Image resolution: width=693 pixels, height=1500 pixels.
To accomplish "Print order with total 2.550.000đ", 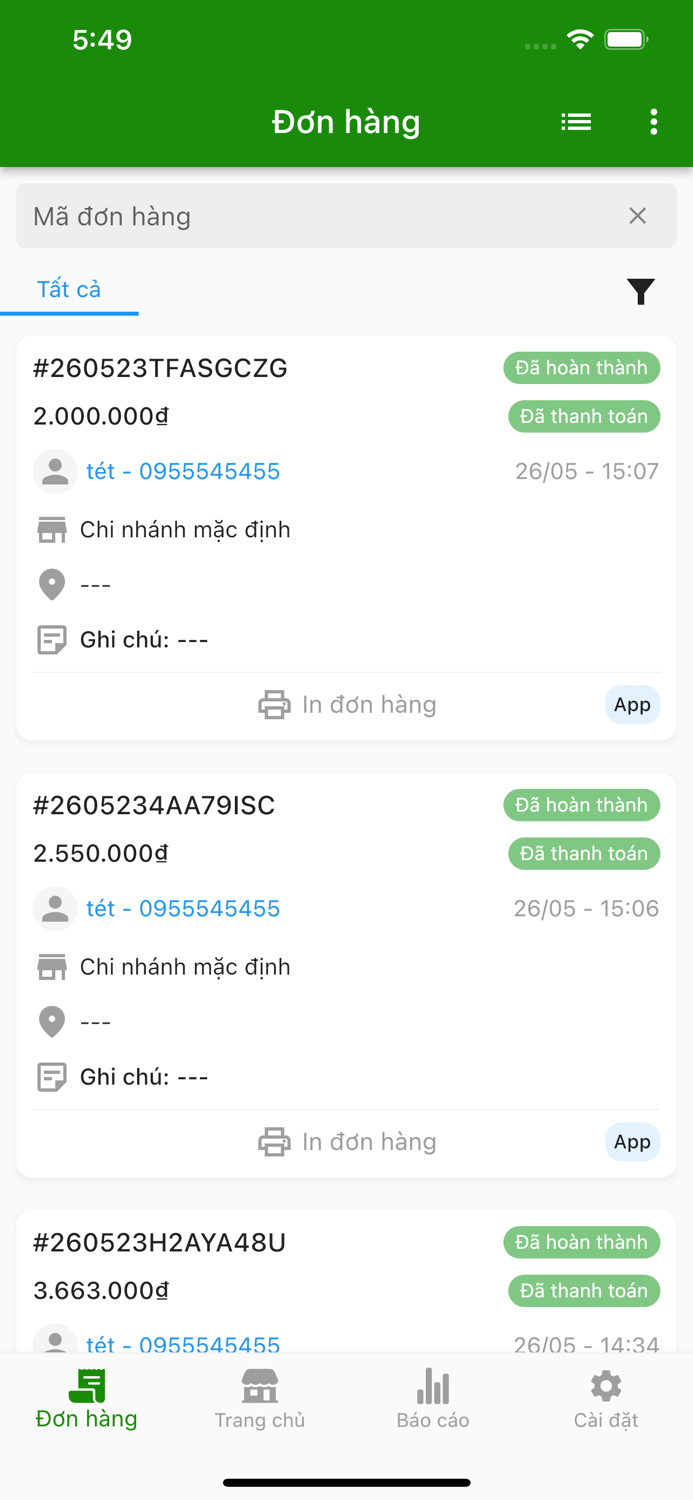I will [x=347, y=1142].
